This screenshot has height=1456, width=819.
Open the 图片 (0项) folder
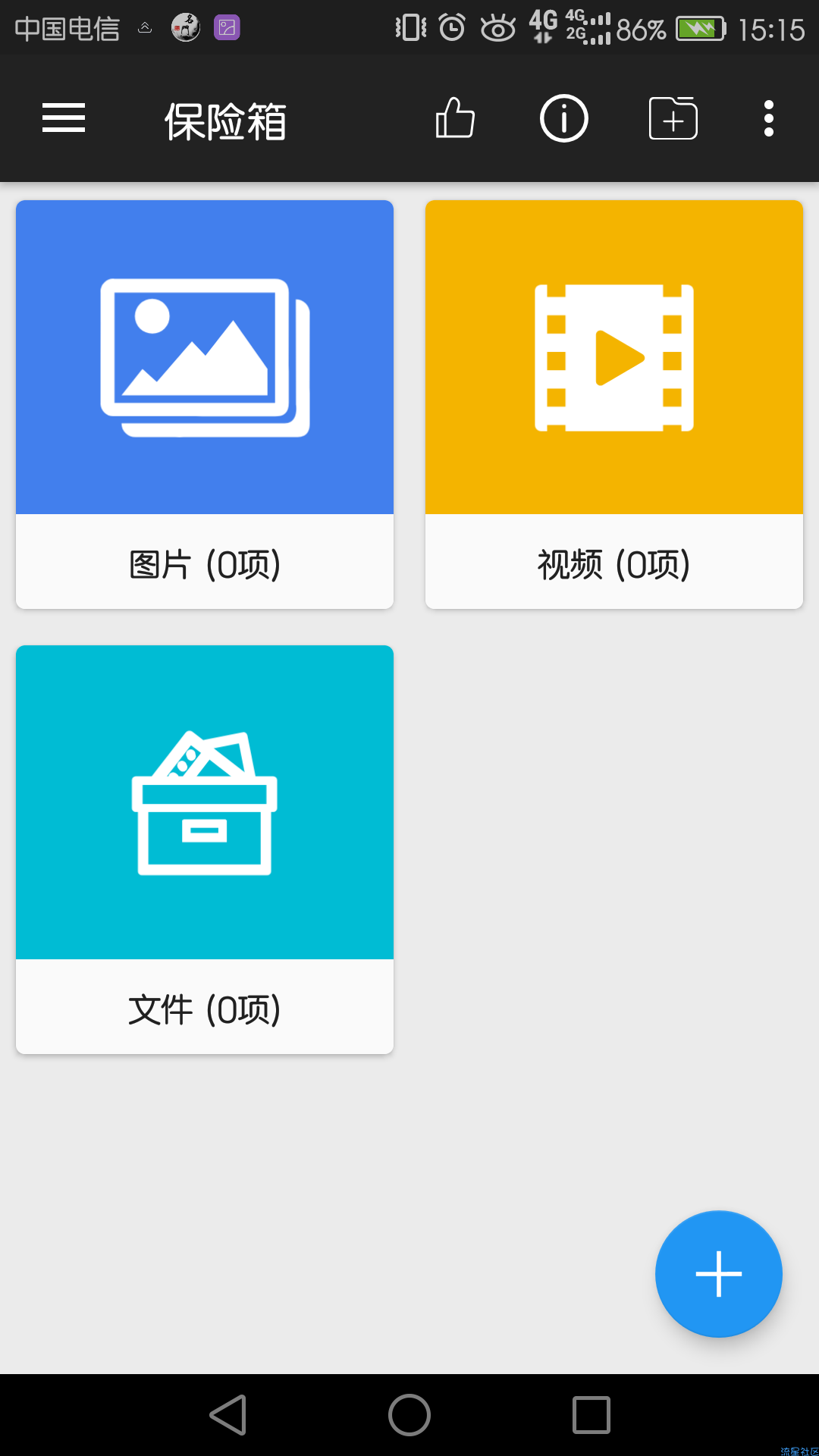point(205,404)
